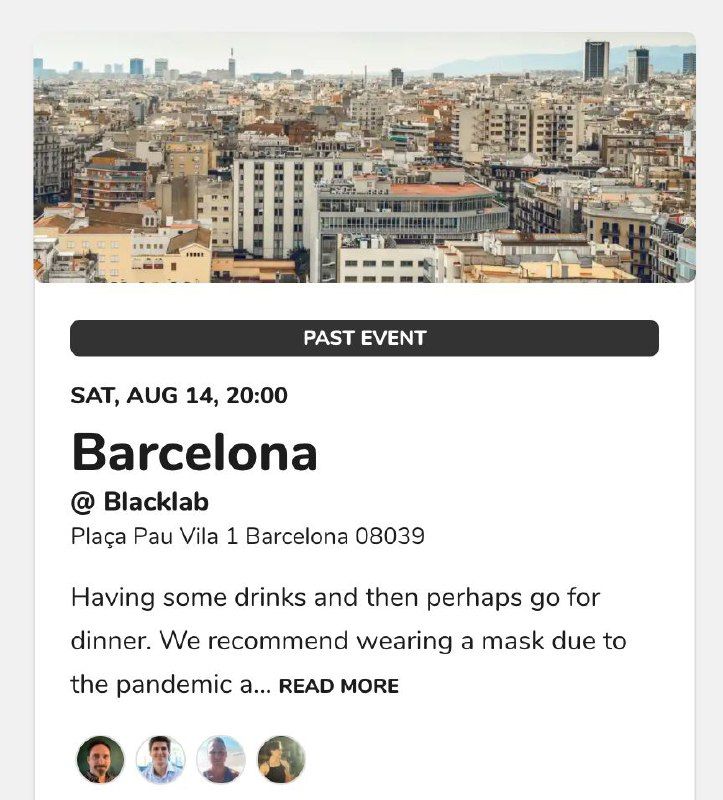This screenshot has height=800, width=723.
Task: View the first attendee's bearded avatar
Action: click(x=101, y=759)
